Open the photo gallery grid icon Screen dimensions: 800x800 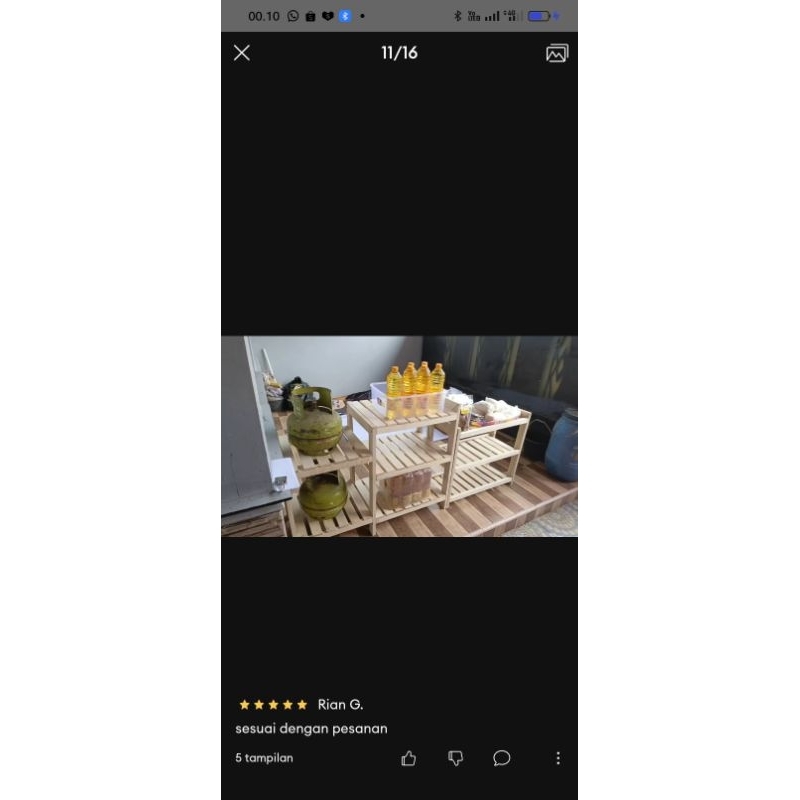557,53
